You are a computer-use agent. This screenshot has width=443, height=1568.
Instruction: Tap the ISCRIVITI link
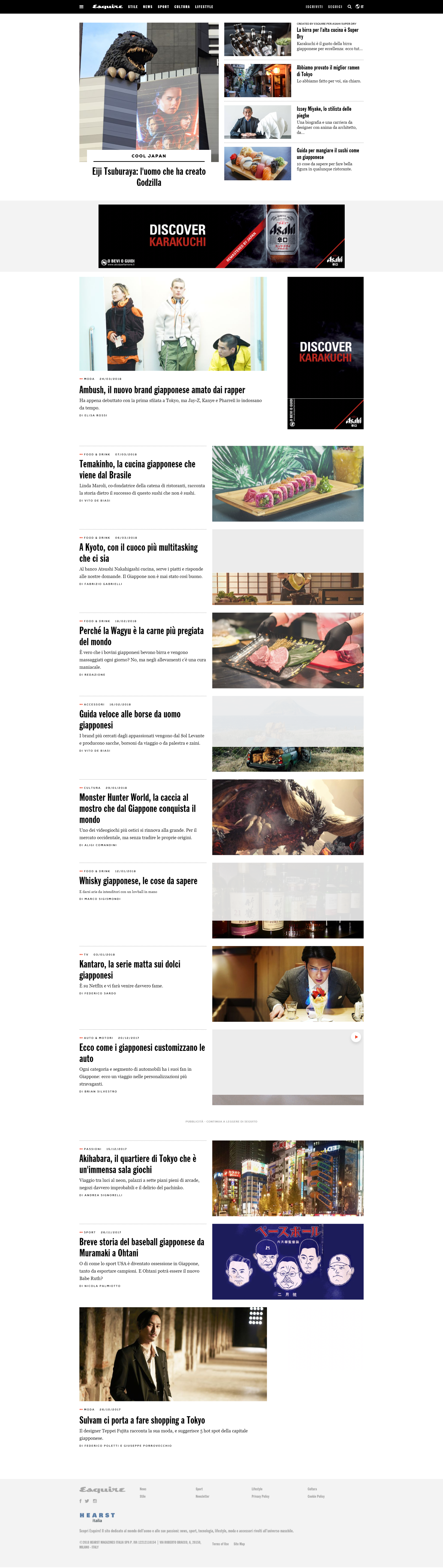coord(314,7)
